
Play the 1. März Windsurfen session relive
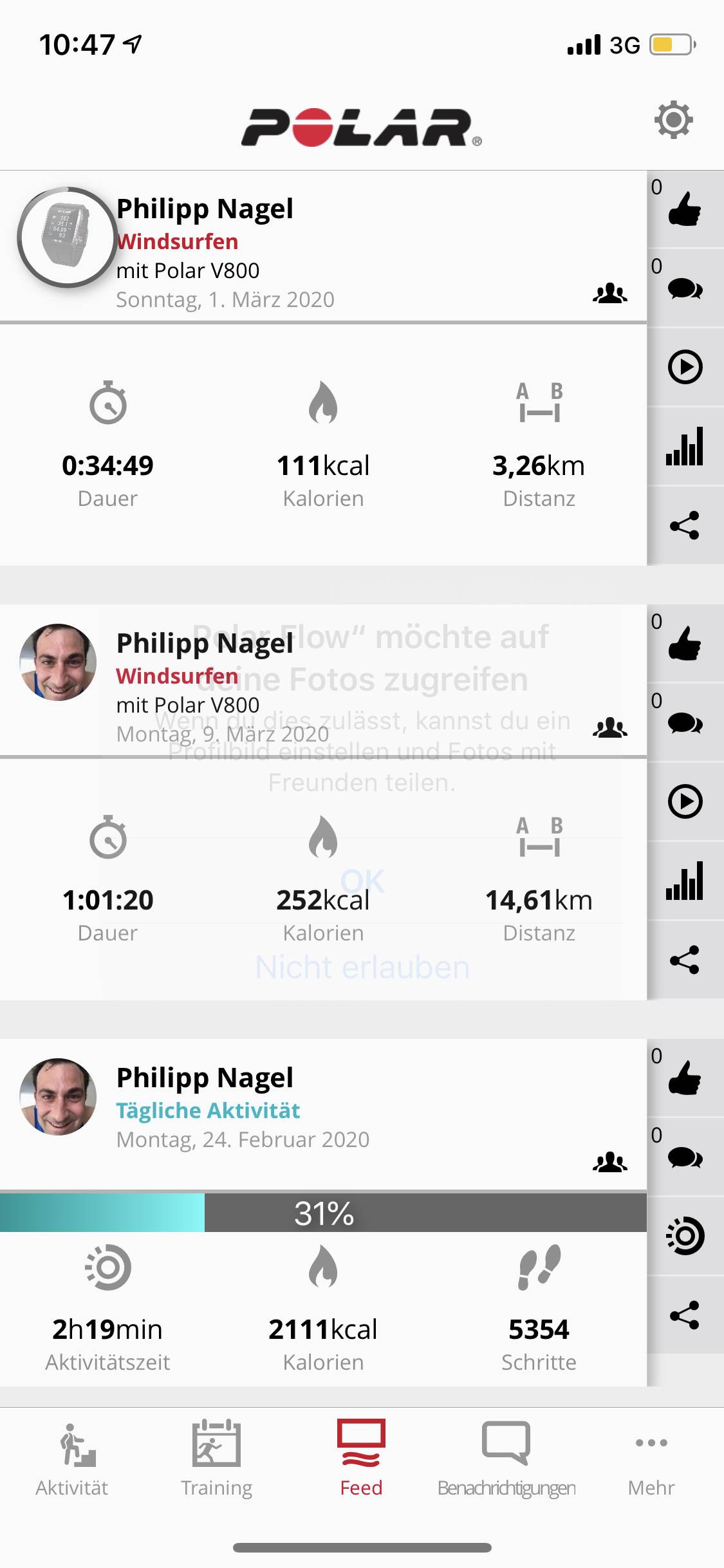(x=684, y=368)
